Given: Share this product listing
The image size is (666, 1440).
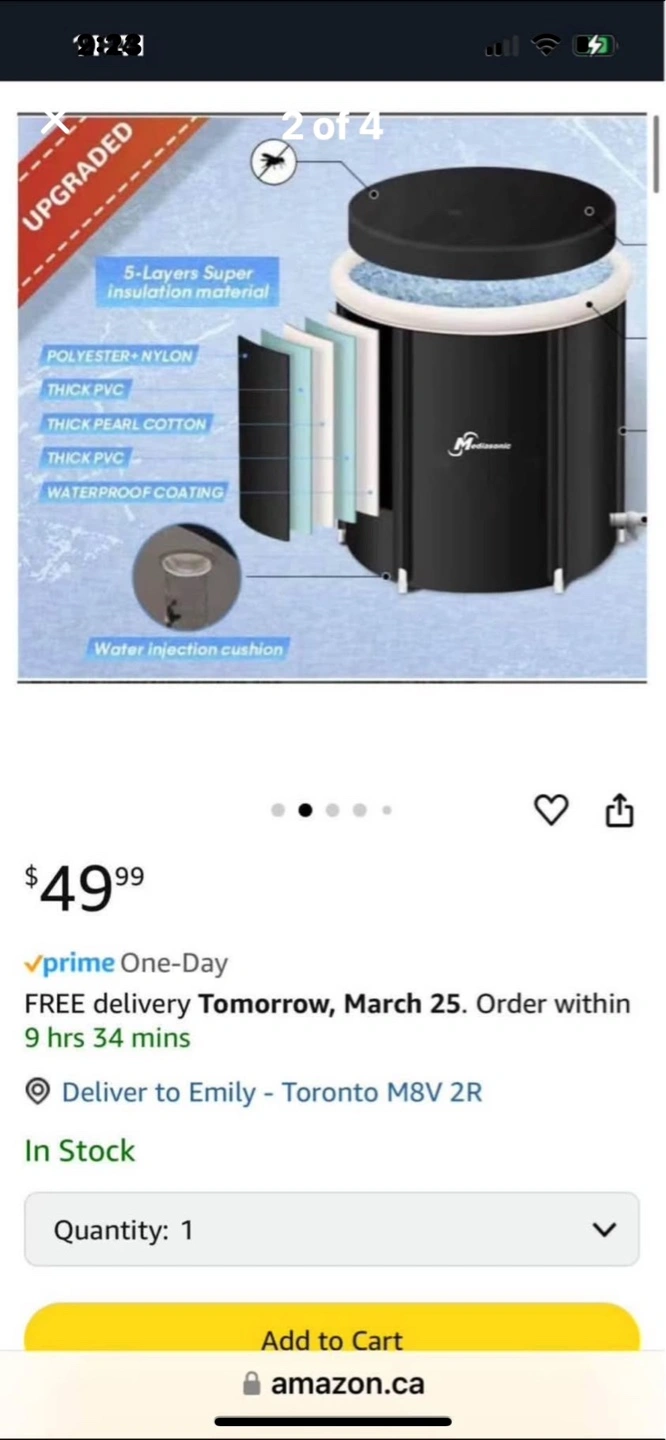Looking at the screenshot, I should point(620,809).
